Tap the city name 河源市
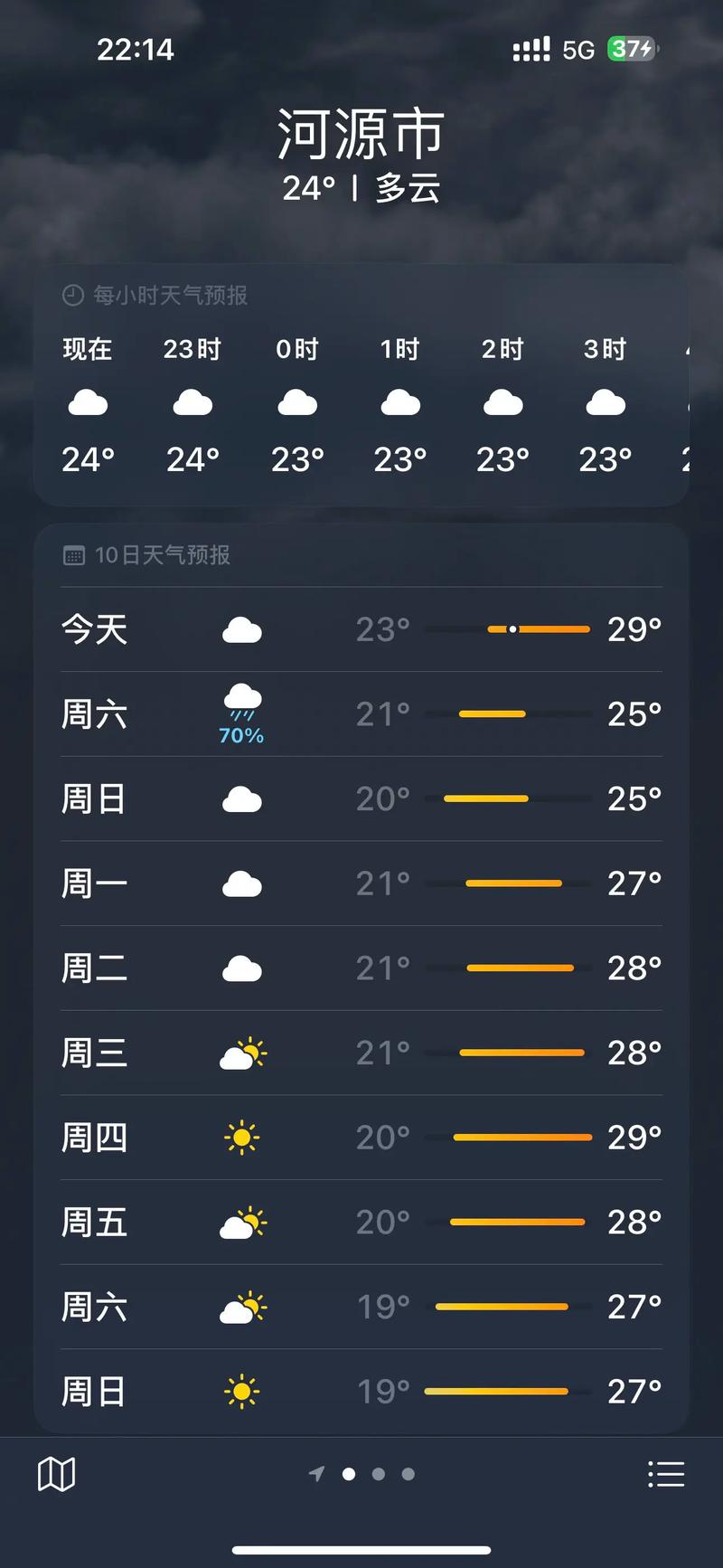This screenshot has width=723, height=1568. point(361,132)
